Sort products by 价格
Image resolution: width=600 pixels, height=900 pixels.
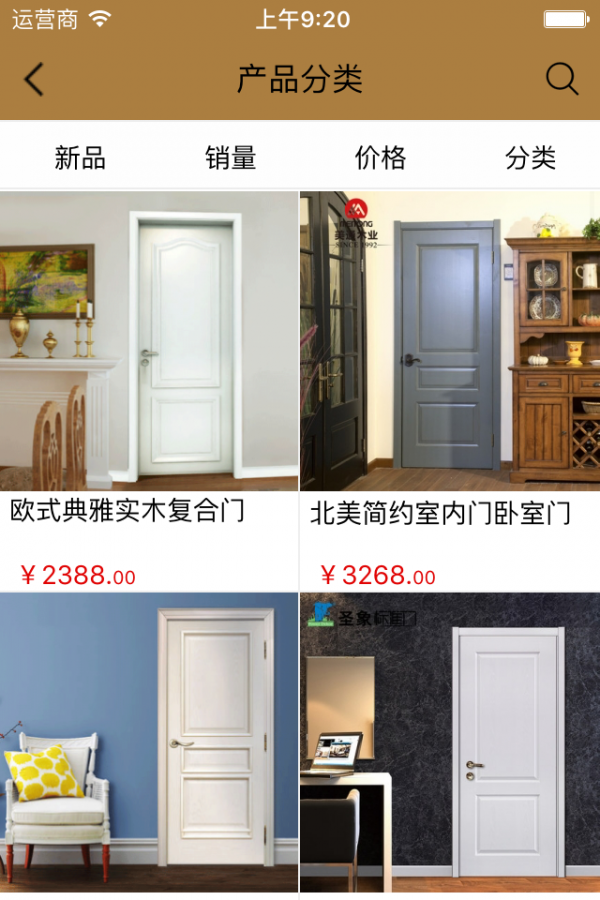pos(380,158)
